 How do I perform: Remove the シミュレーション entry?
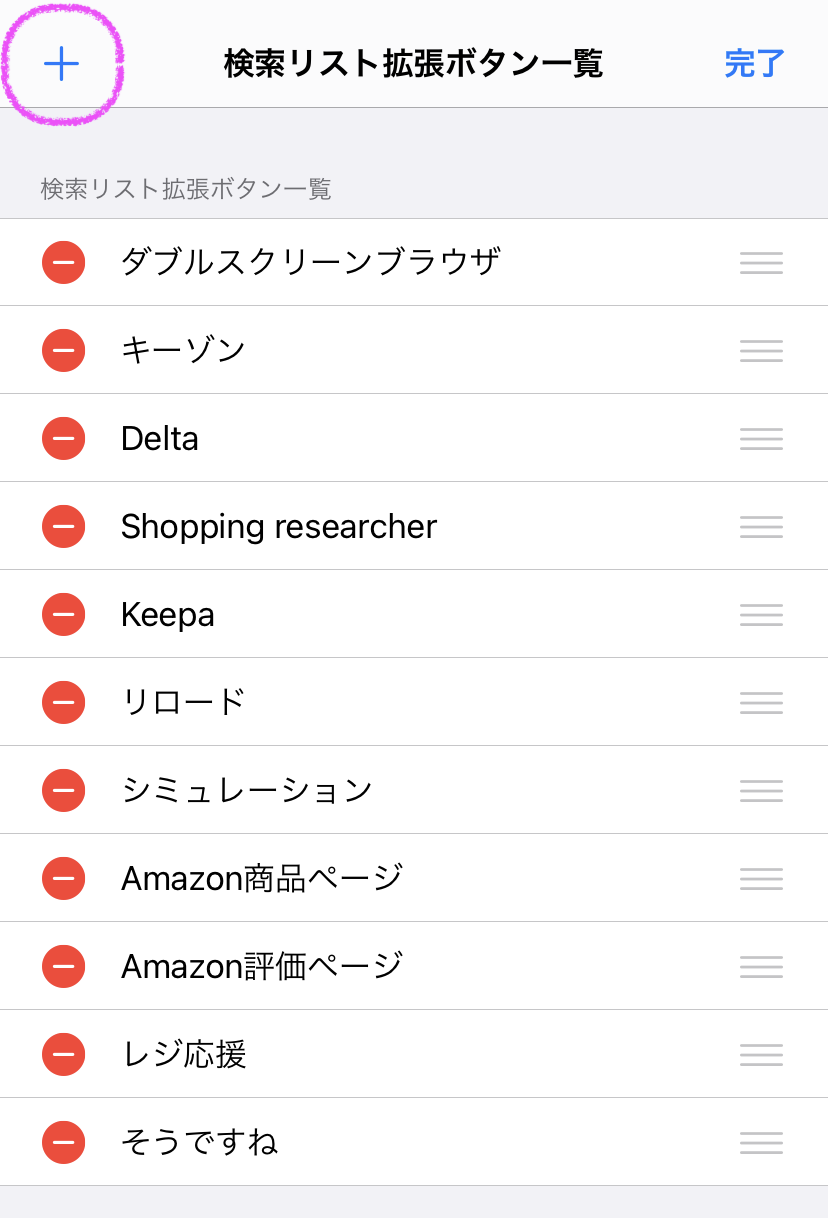[x=63, y=791]
